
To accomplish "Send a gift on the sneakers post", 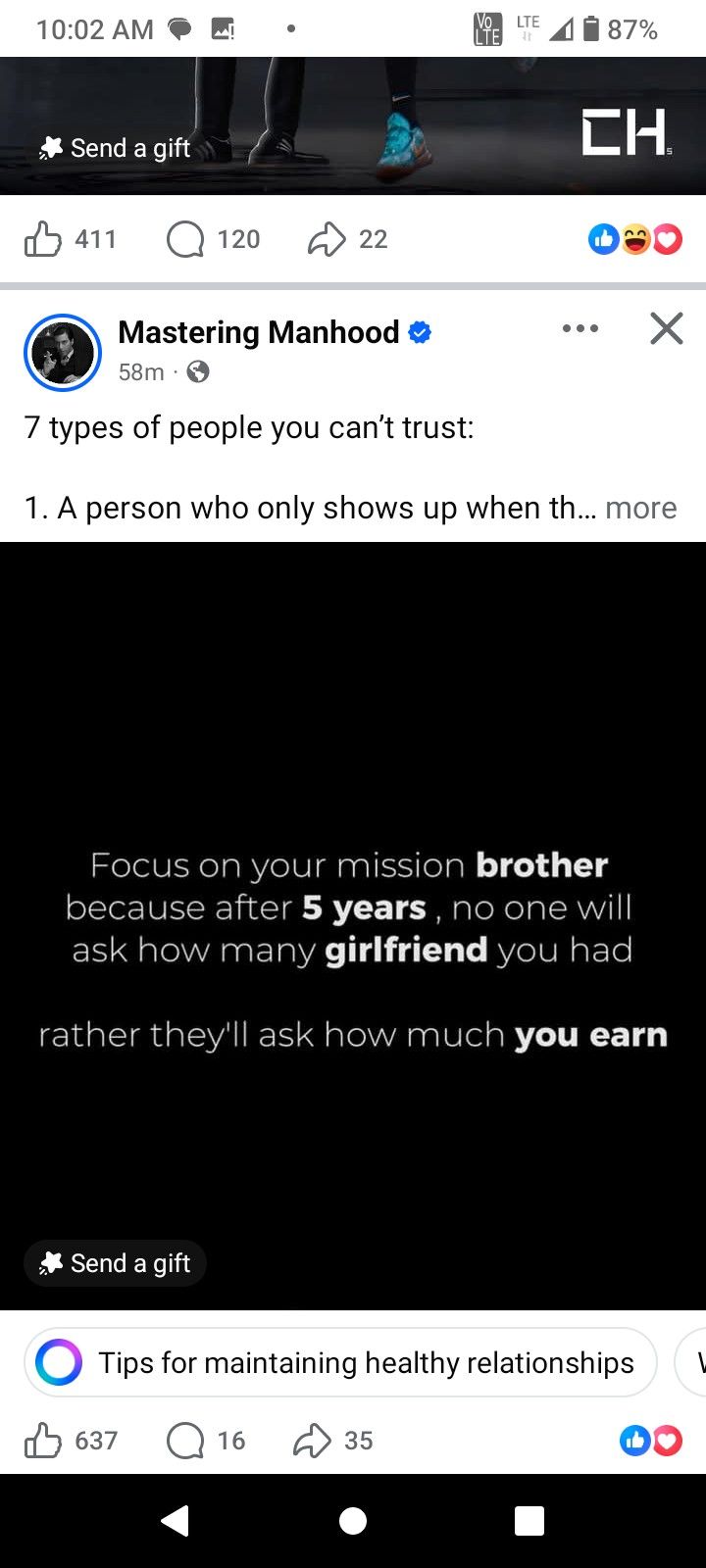I will point(115,148).
